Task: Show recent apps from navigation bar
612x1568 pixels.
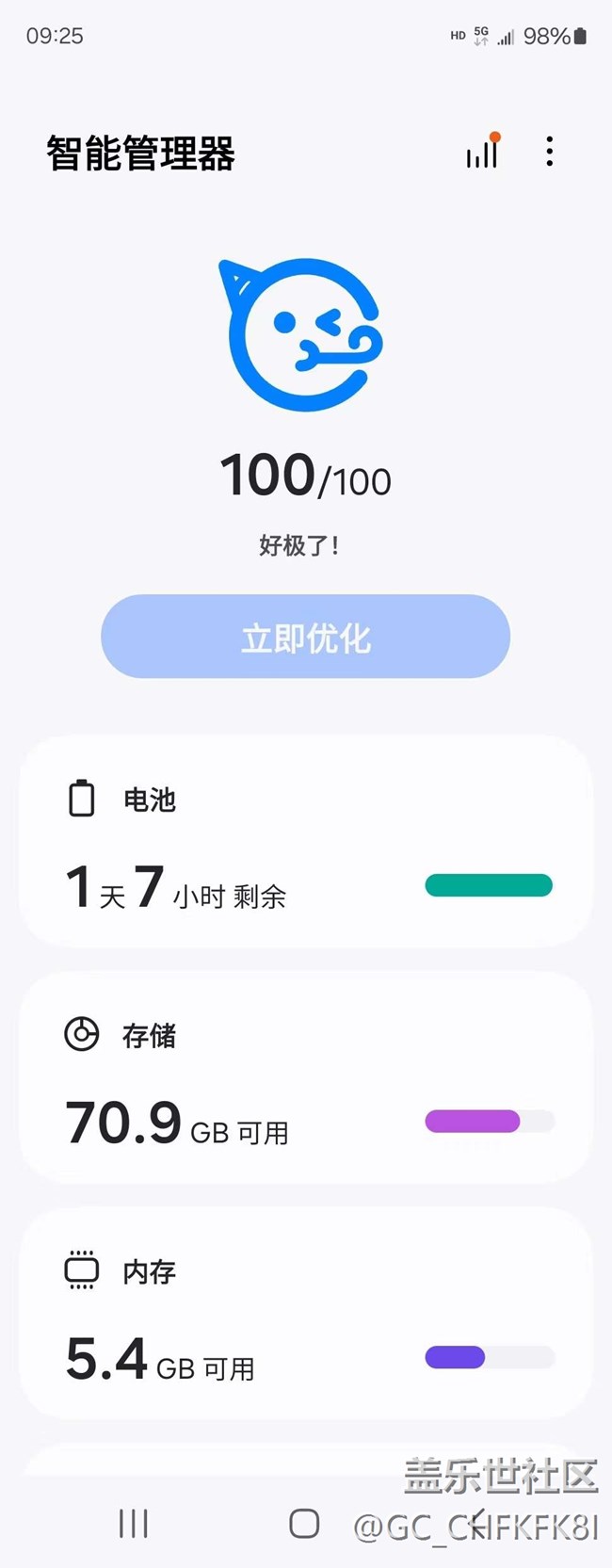Action: (134, 1523)
